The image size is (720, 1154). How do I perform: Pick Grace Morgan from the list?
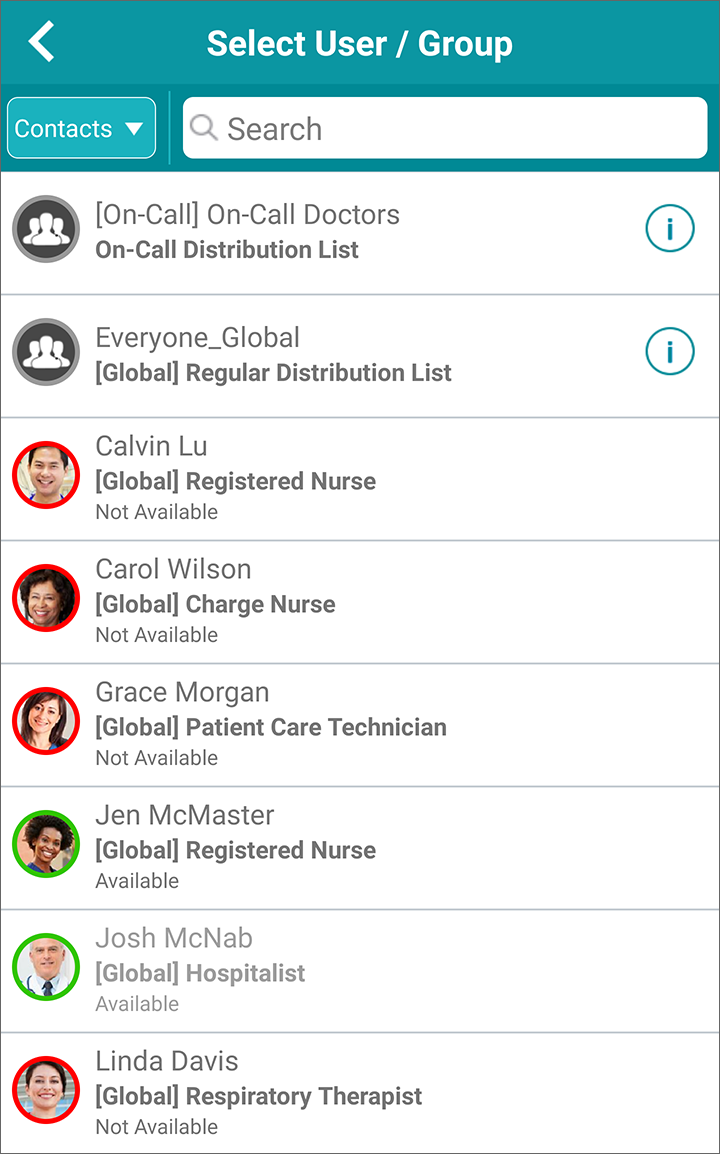[x=300, y=724]
